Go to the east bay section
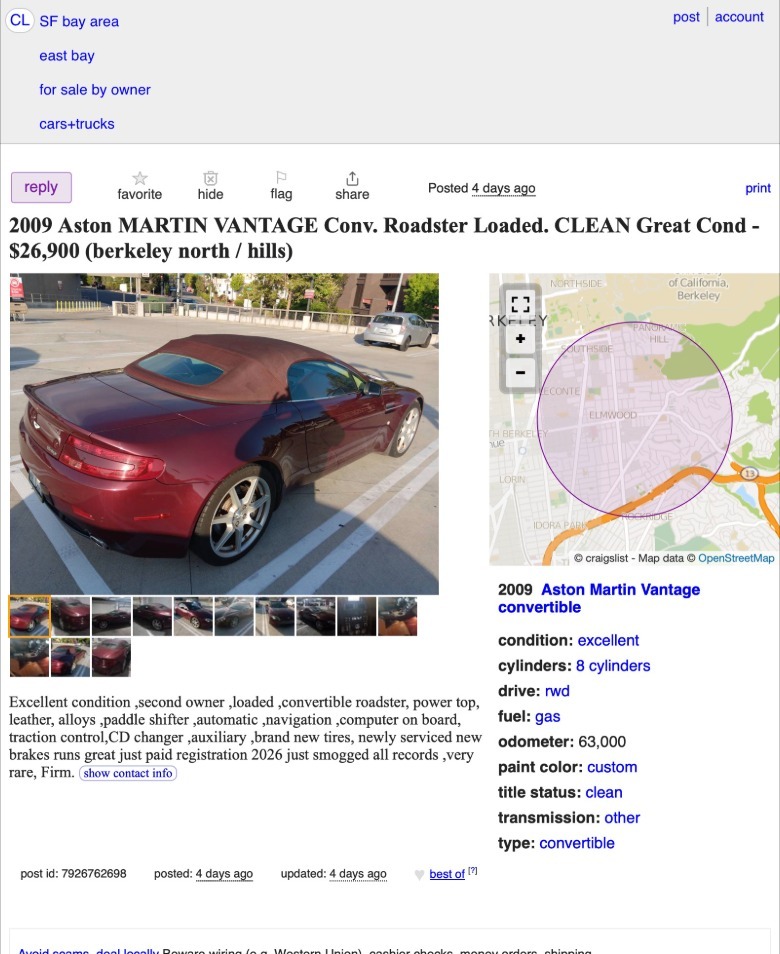 pos(67,56)
